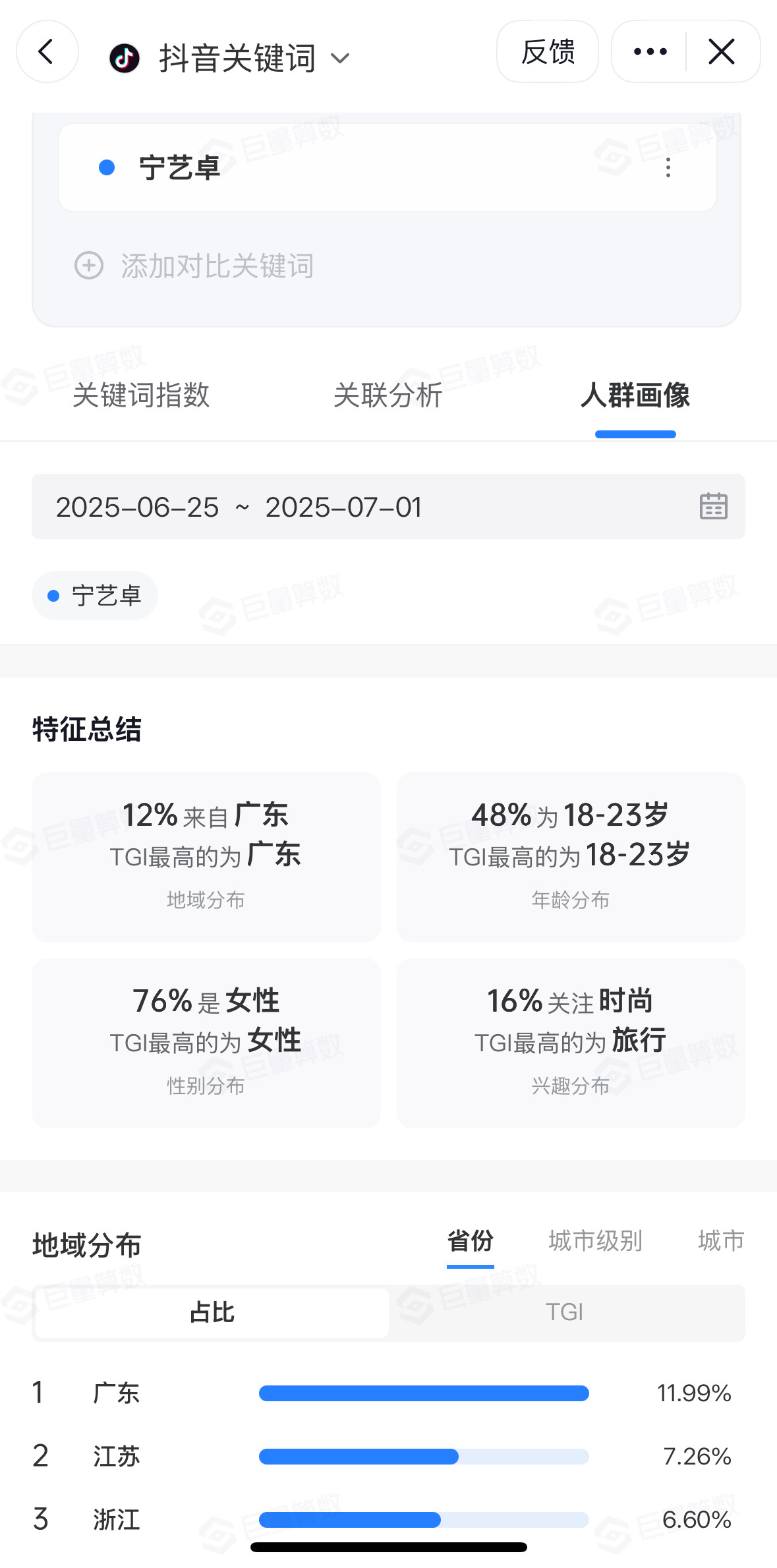777x1568 pixels.
Task: Switch region view to 城市
Action: (x=721, y=1241)
